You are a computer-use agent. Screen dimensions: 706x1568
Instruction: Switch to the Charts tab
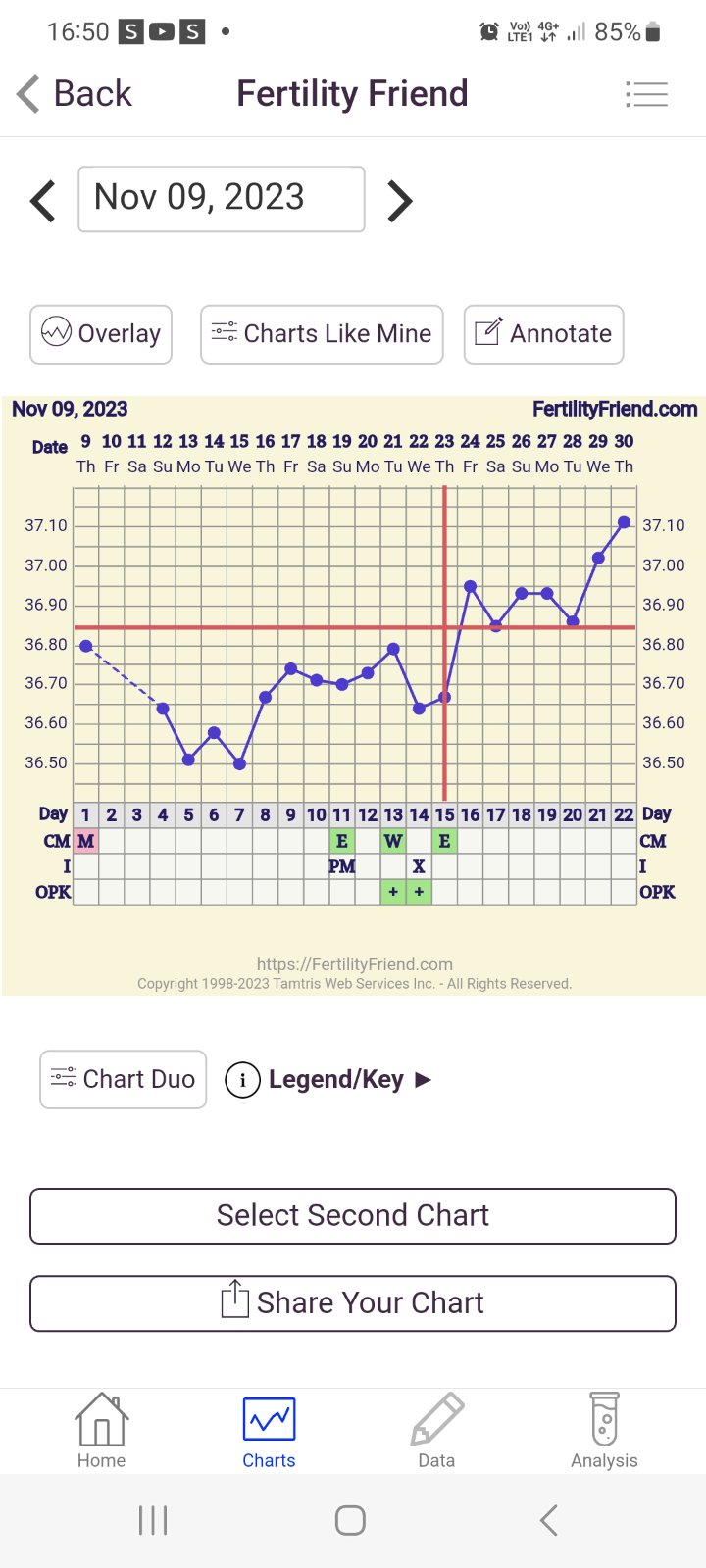[269, 1431]
